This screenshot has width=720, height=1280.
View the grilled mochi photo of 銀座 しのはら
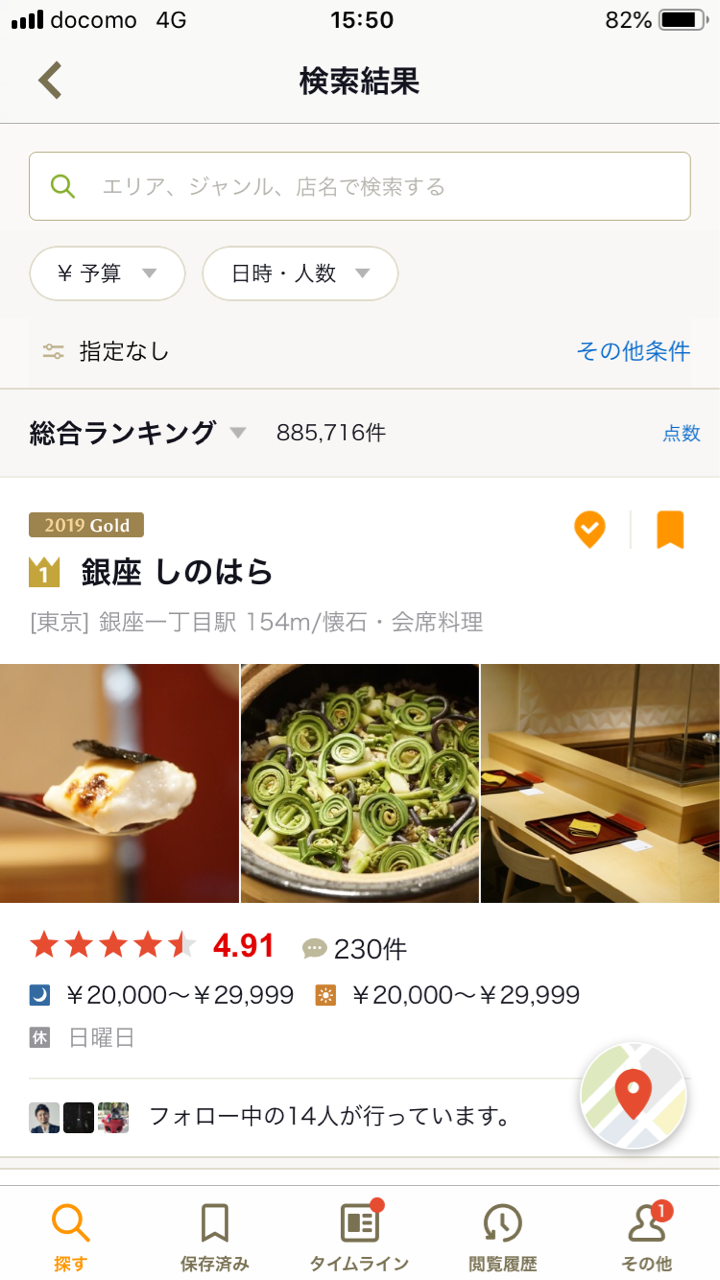point(119,783)
